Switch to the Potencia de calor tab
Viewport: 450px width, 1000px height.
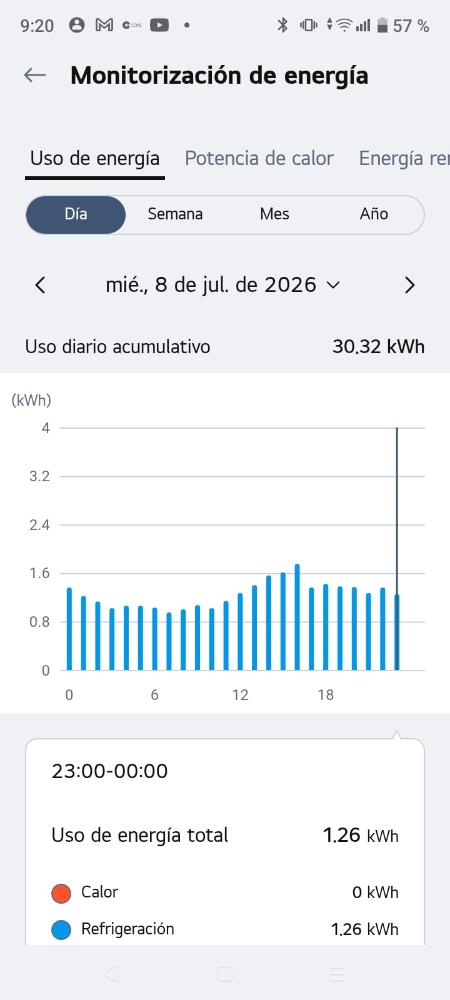(x=259, y=158)
